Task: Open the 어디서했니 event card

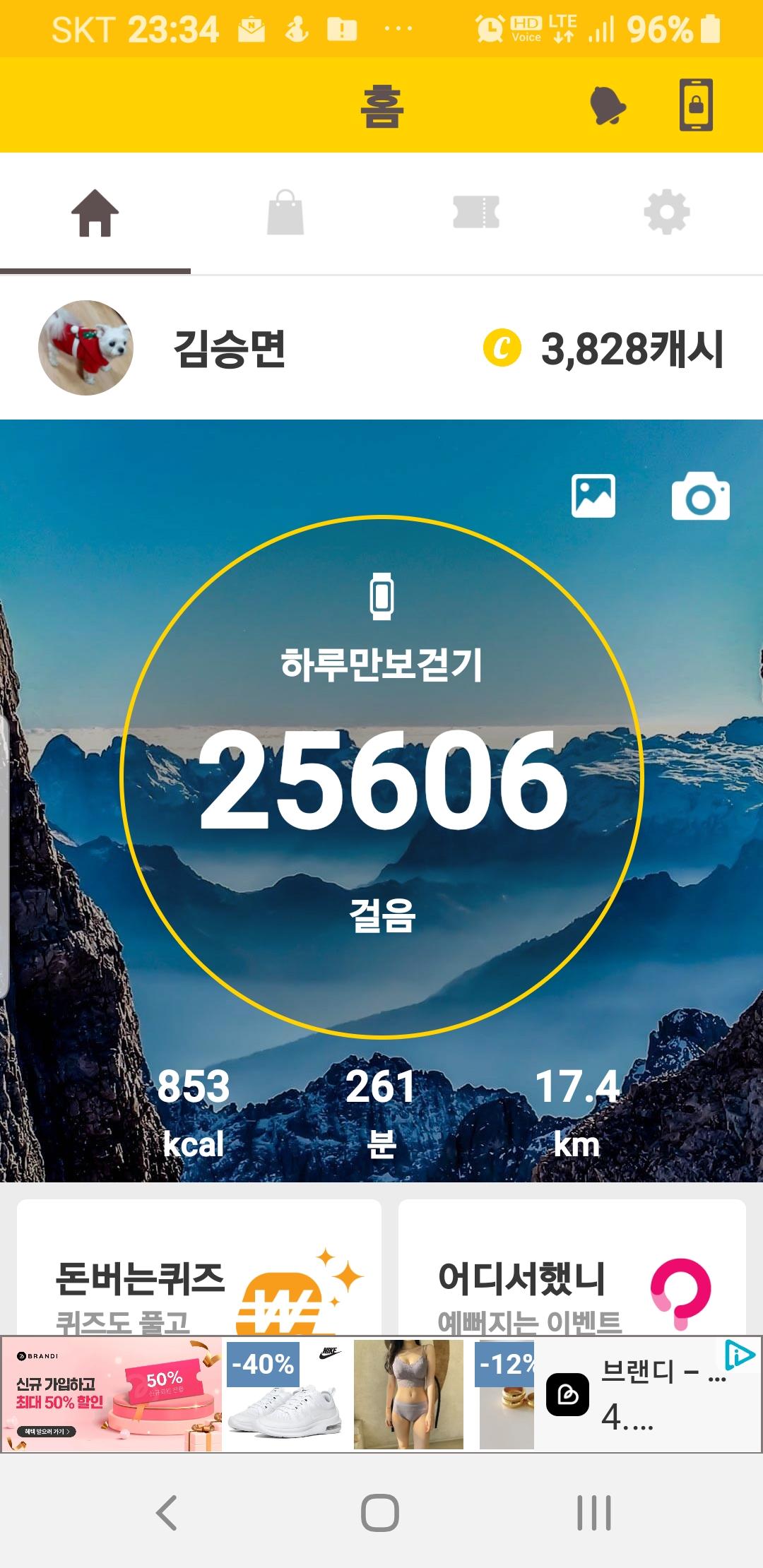Action: pos(572,1271)
